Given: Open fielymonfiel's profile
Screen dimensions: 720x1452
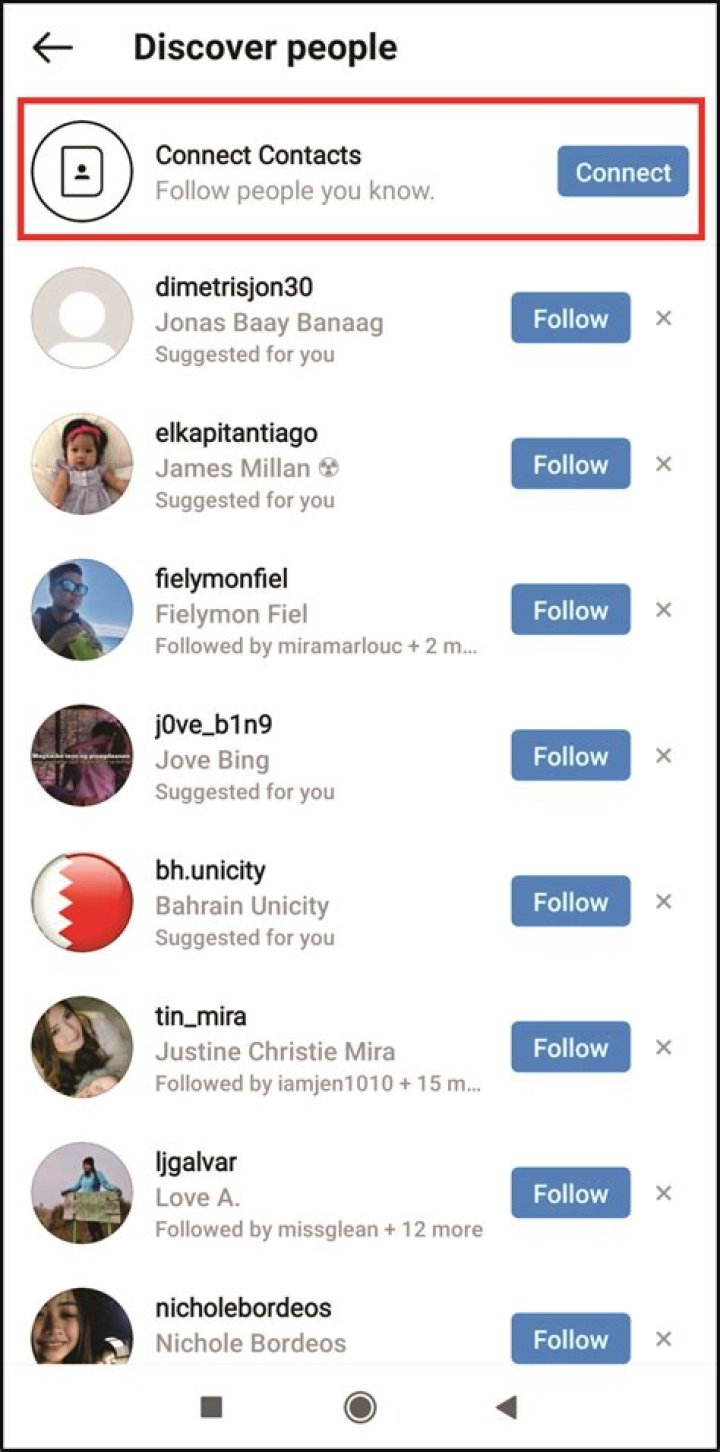Looking at the screenshot, I should (221, 579).
